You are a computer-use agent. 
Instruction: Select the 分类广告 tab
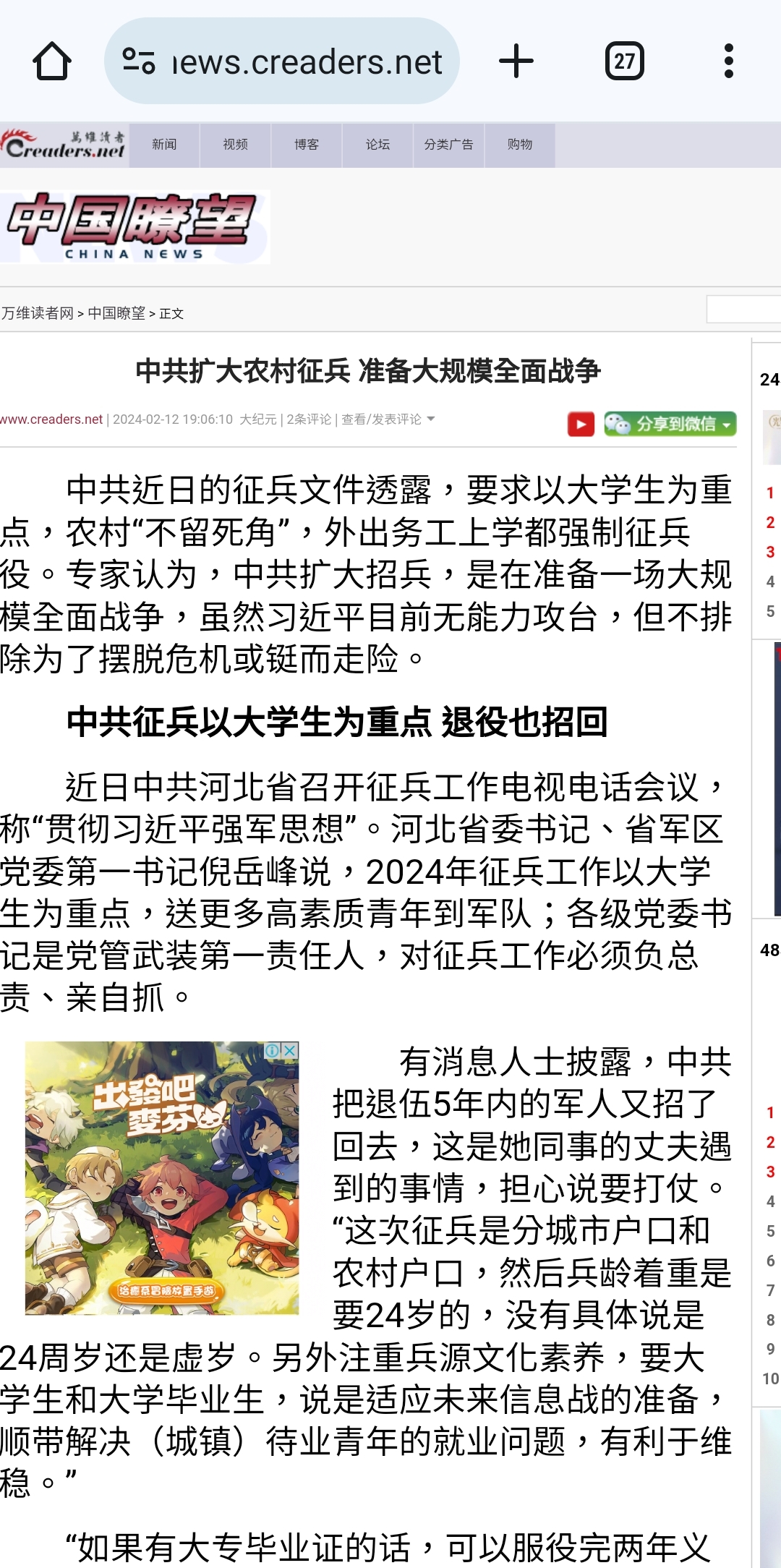click(x=448, y=145)
